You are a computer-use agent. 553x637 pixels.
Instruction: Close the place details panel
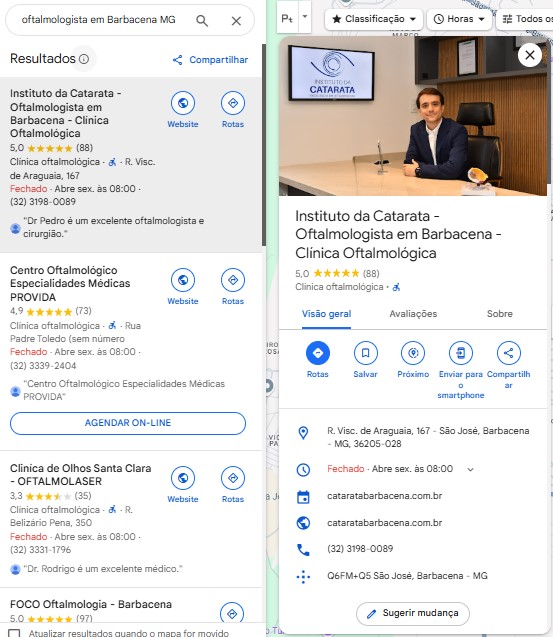click(x=530, y=55)
